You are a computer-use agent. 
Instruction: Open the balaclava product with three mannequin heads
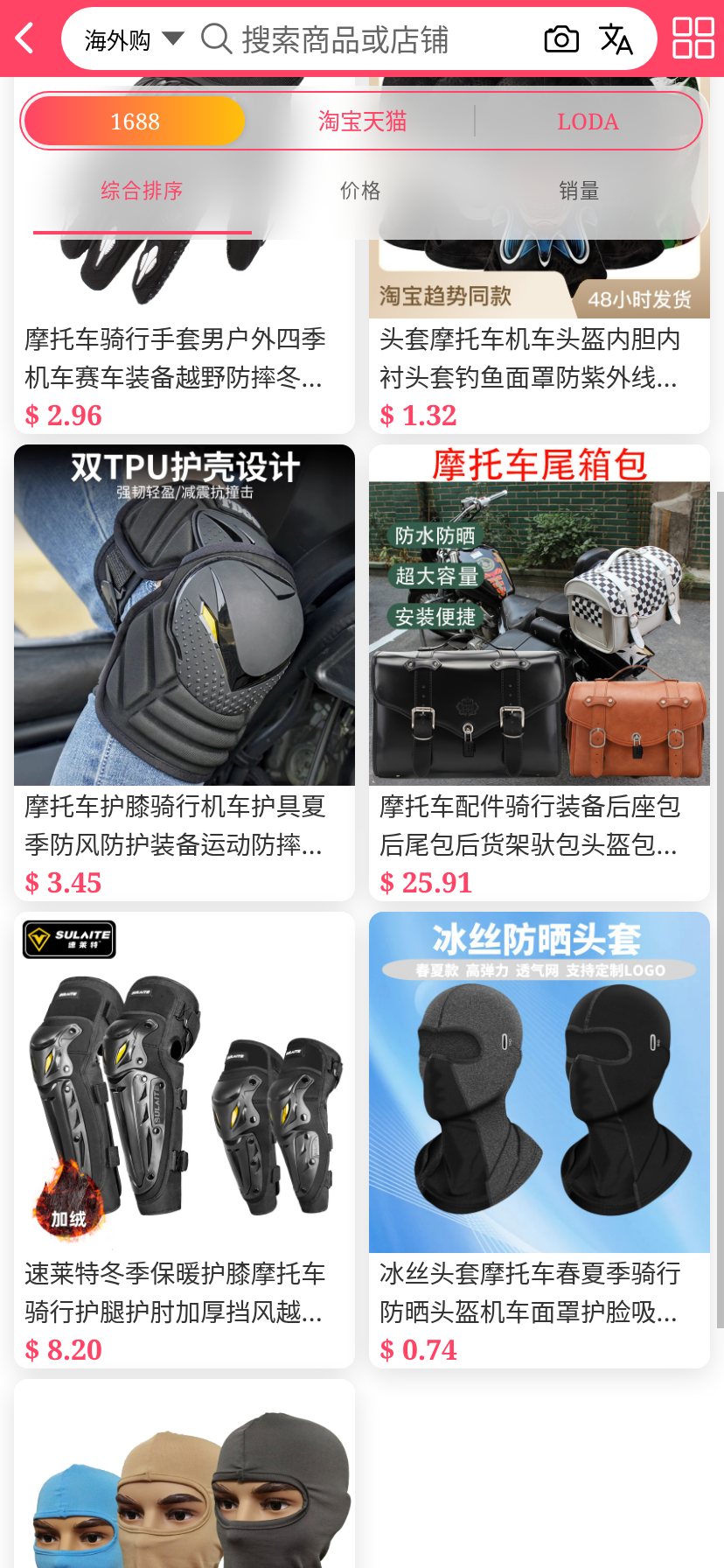pos(184,1479)
